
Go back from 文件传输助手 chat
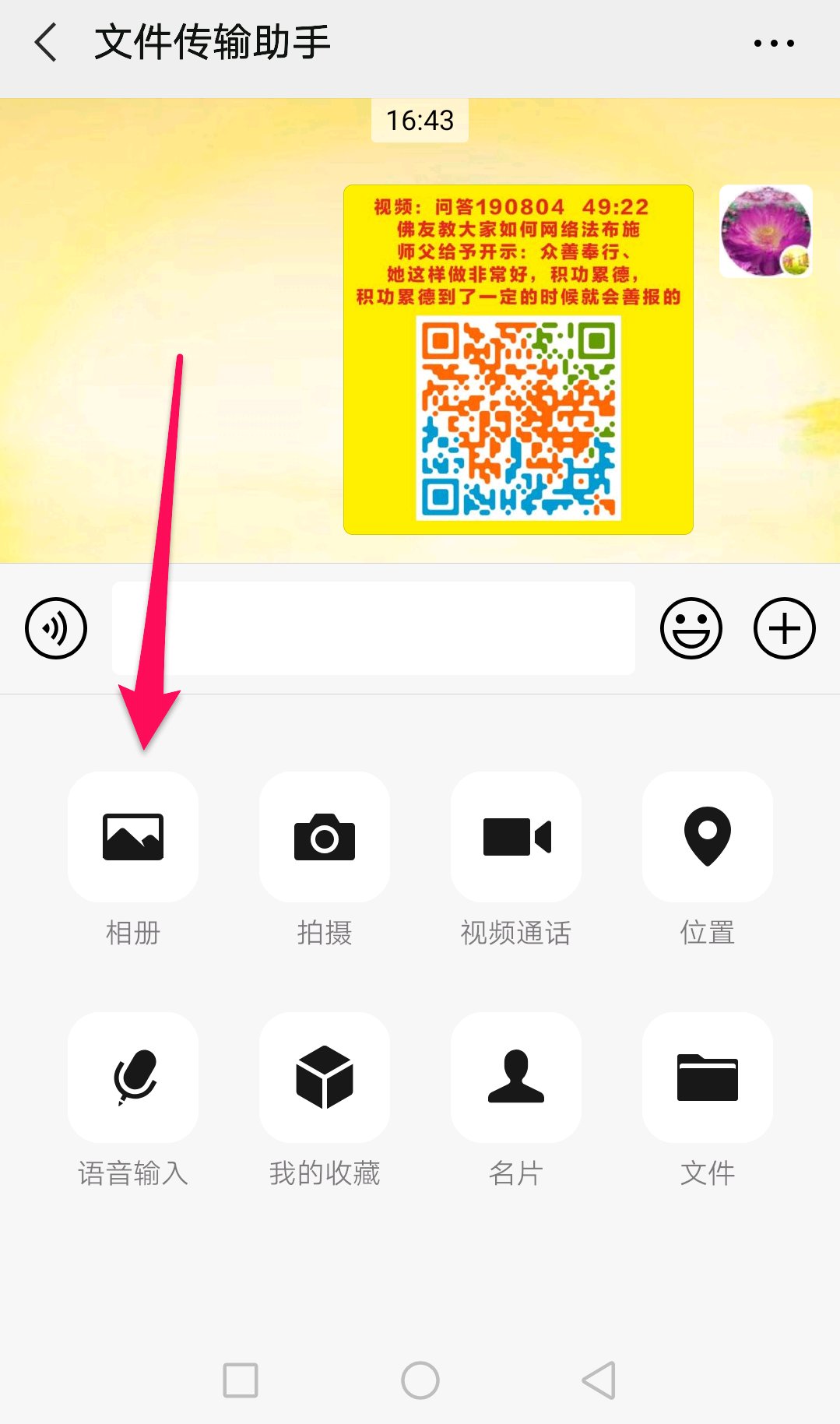pos(47,42)
